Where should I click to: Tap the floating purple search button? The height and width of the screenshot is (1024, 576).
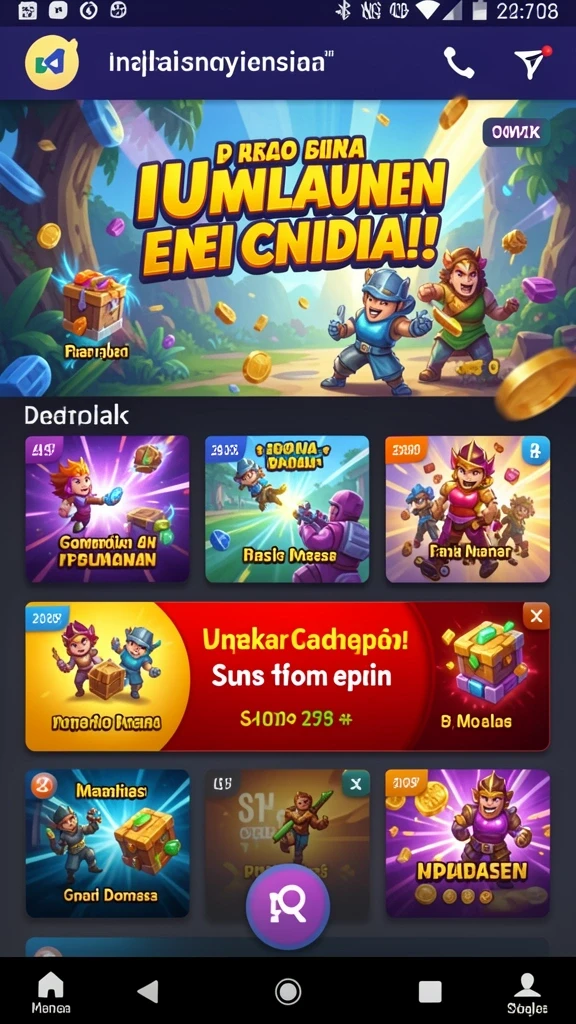(288, 906)
